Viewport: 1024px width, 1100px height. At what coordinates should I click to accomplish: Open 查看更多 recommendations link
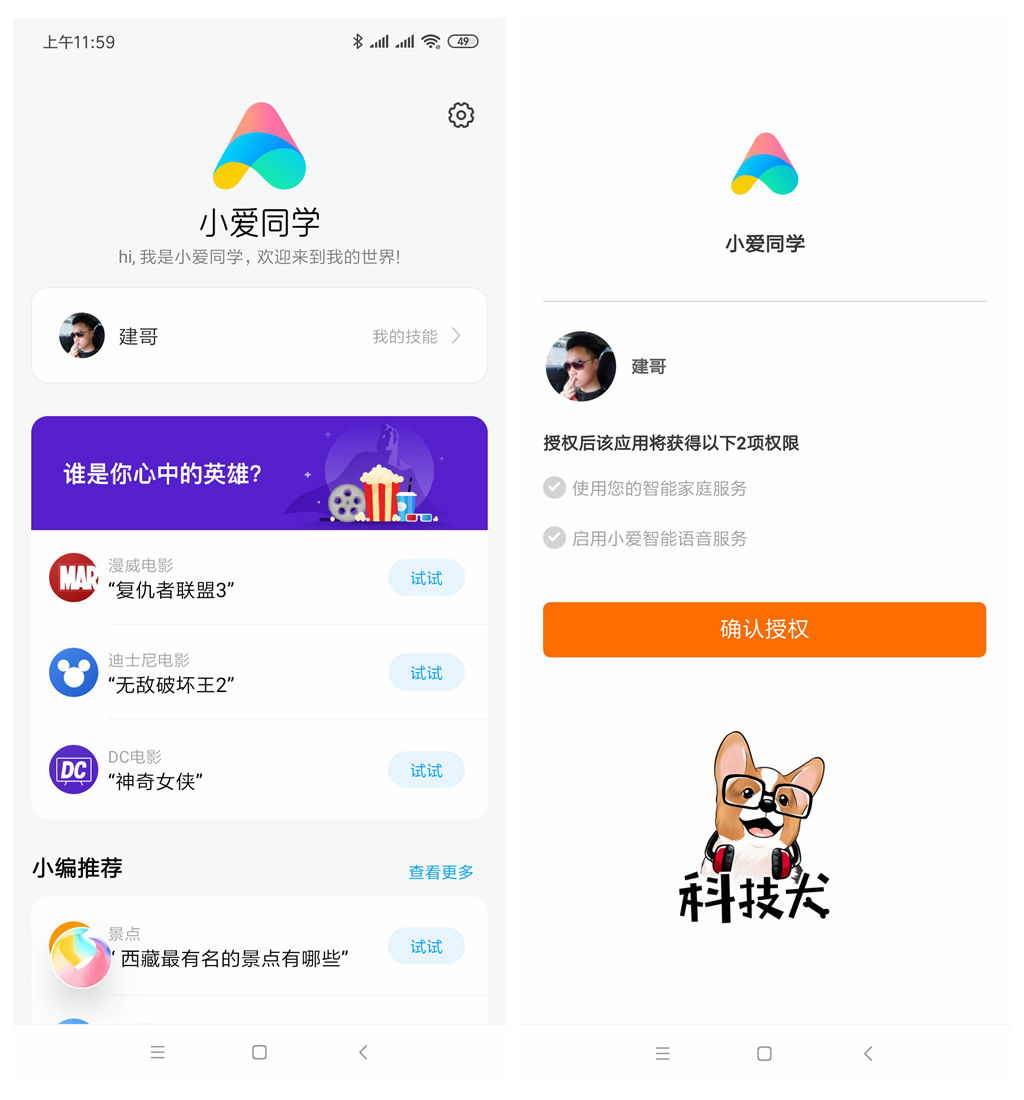coord(440,872)
